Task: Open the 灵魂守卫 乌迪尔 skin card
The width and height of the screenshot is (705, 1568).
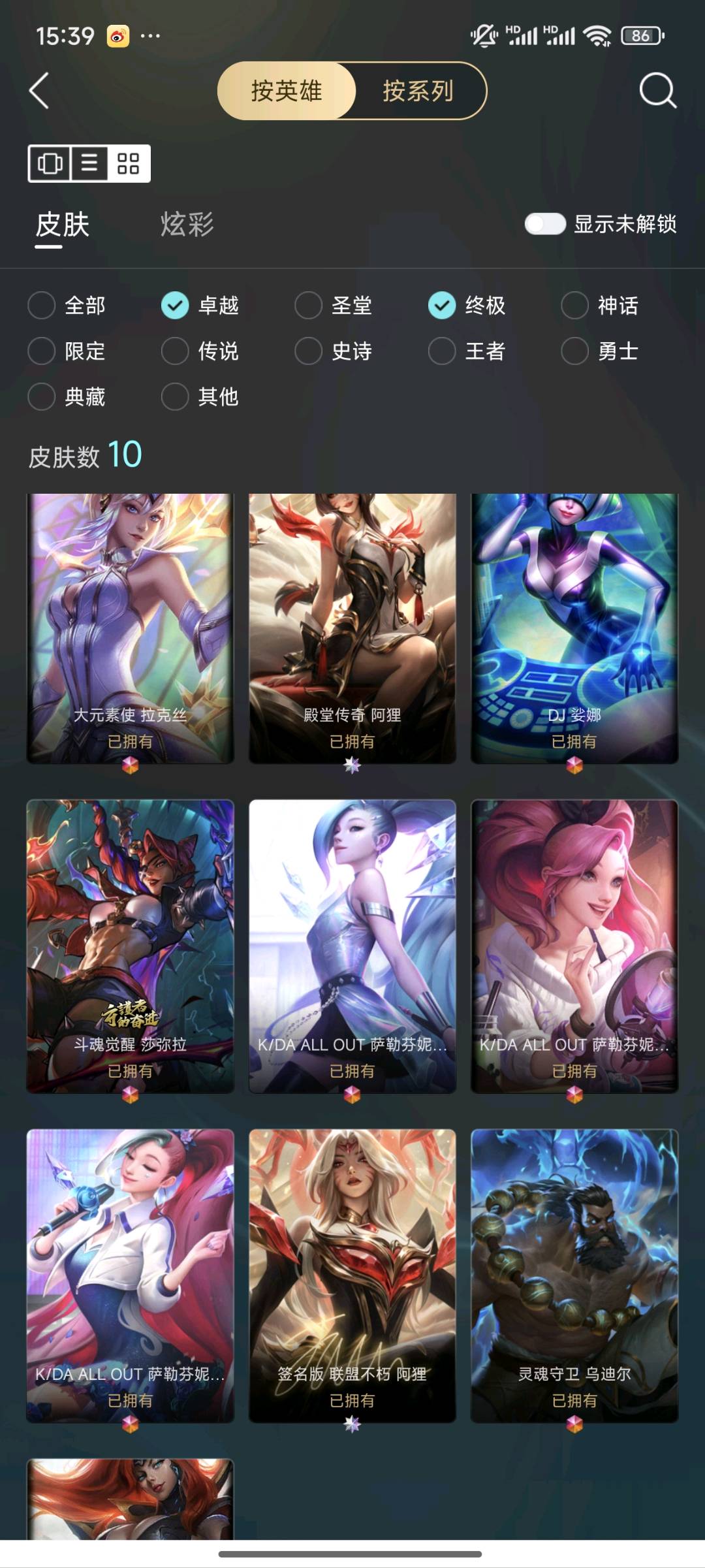Action: [x=574, y=1275]
